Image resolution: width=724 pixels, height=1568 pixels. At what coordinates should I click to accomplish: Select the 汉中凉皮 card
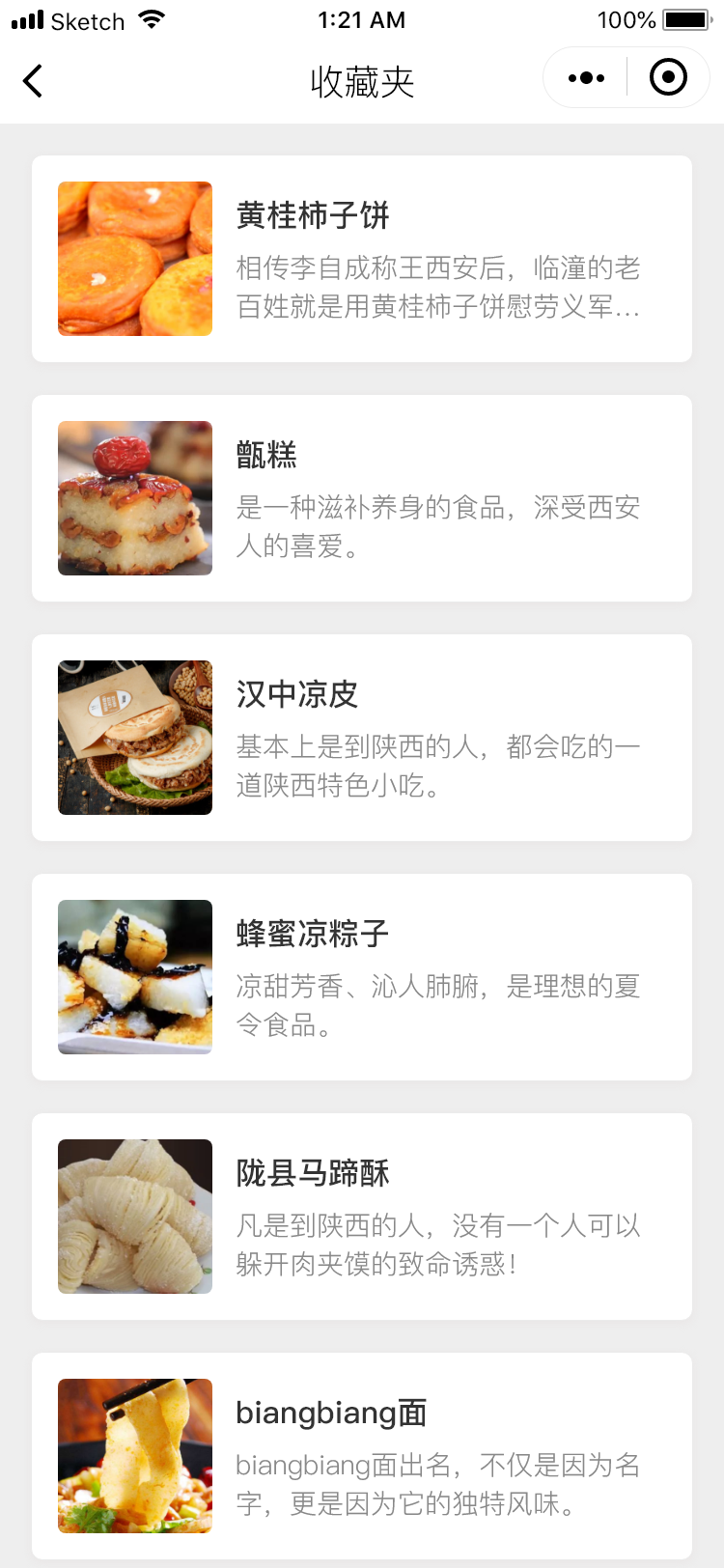[x=362, y=738]
